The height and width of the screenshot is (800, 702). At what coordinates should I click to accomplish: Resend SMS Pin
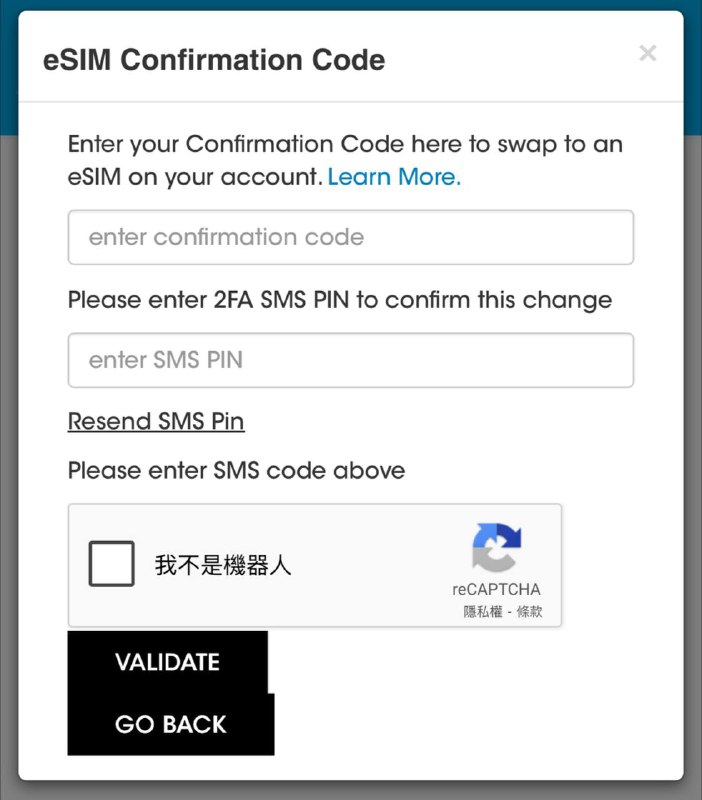point(156,421)
